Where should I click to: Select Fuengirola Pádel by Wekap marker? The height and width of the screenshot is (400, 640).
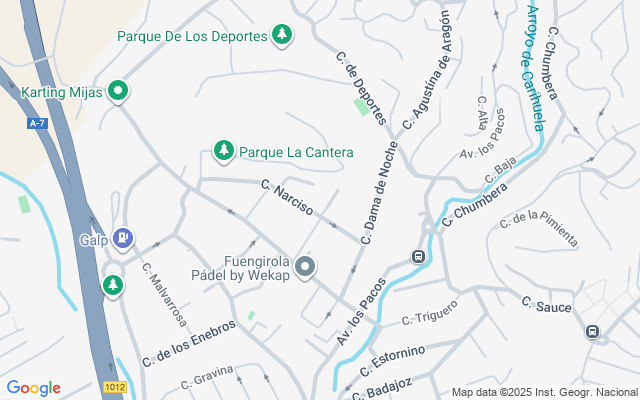pyautogui.click(x=306, y=267)
